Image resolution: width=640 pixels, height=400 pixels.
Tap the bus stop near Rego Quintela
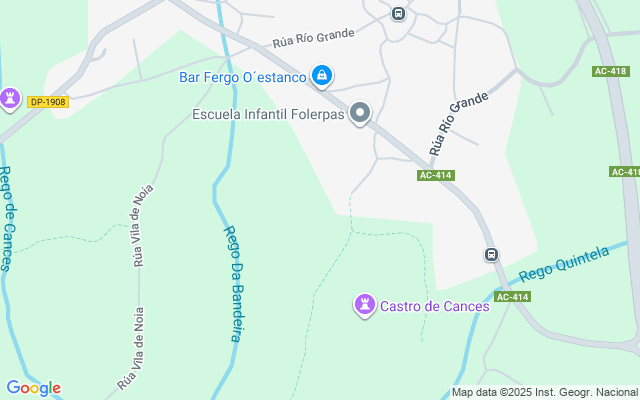pyautogui.click(x=491, y=254)
